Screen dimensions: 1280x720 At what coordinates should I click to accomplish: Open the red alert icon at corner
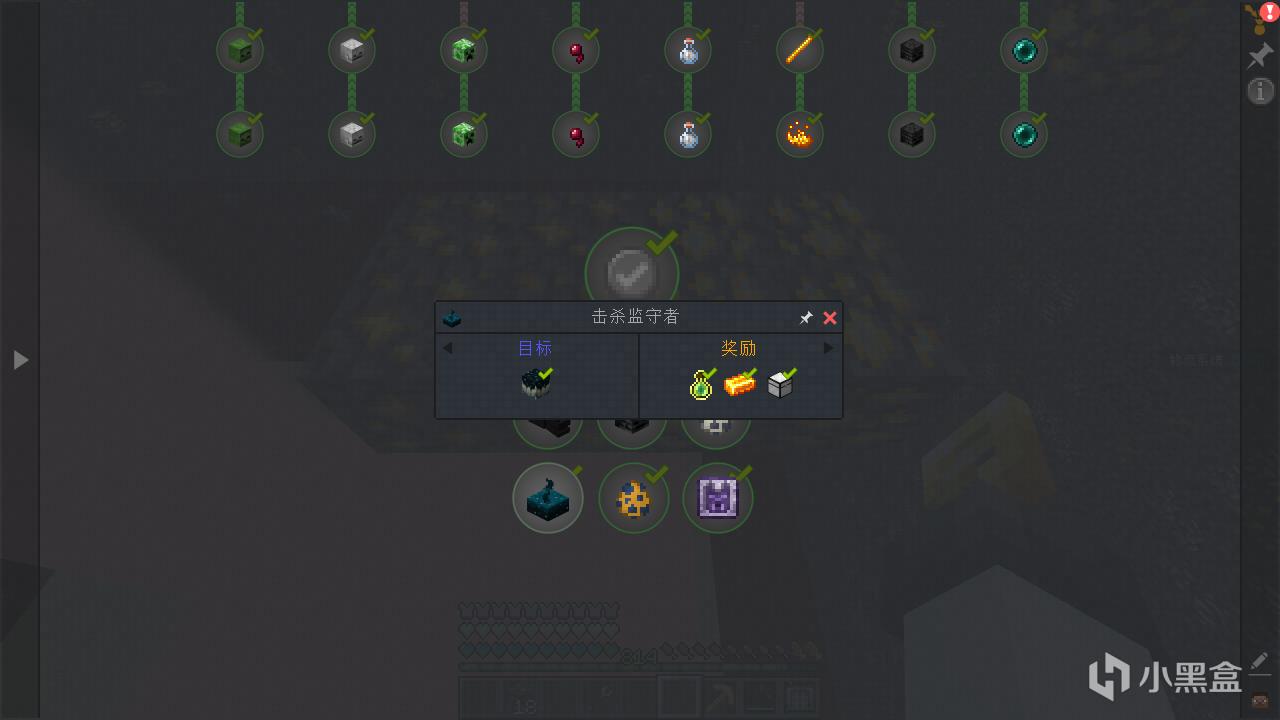click(1268, 13)
